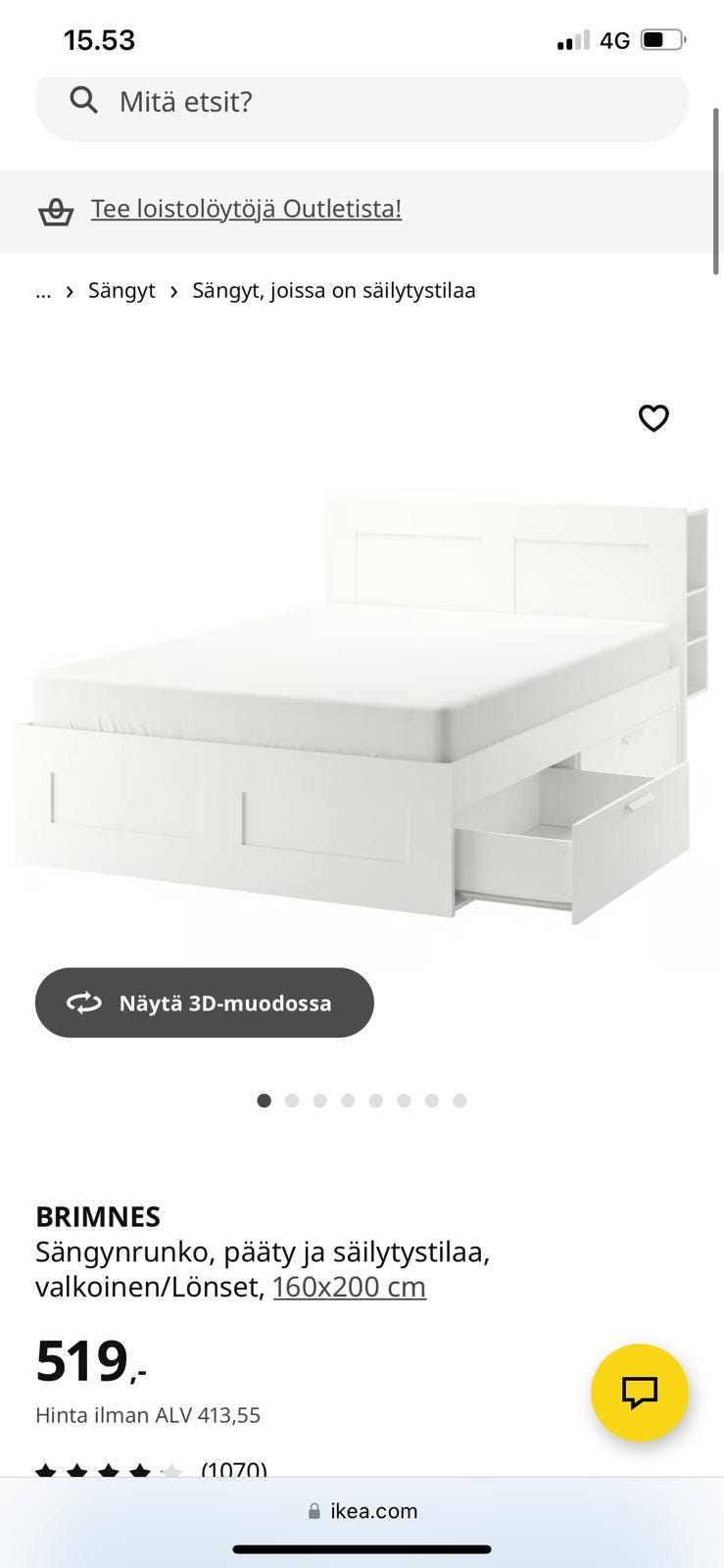Select Sängyt in the breadcrumb

[x=121, y=290]
